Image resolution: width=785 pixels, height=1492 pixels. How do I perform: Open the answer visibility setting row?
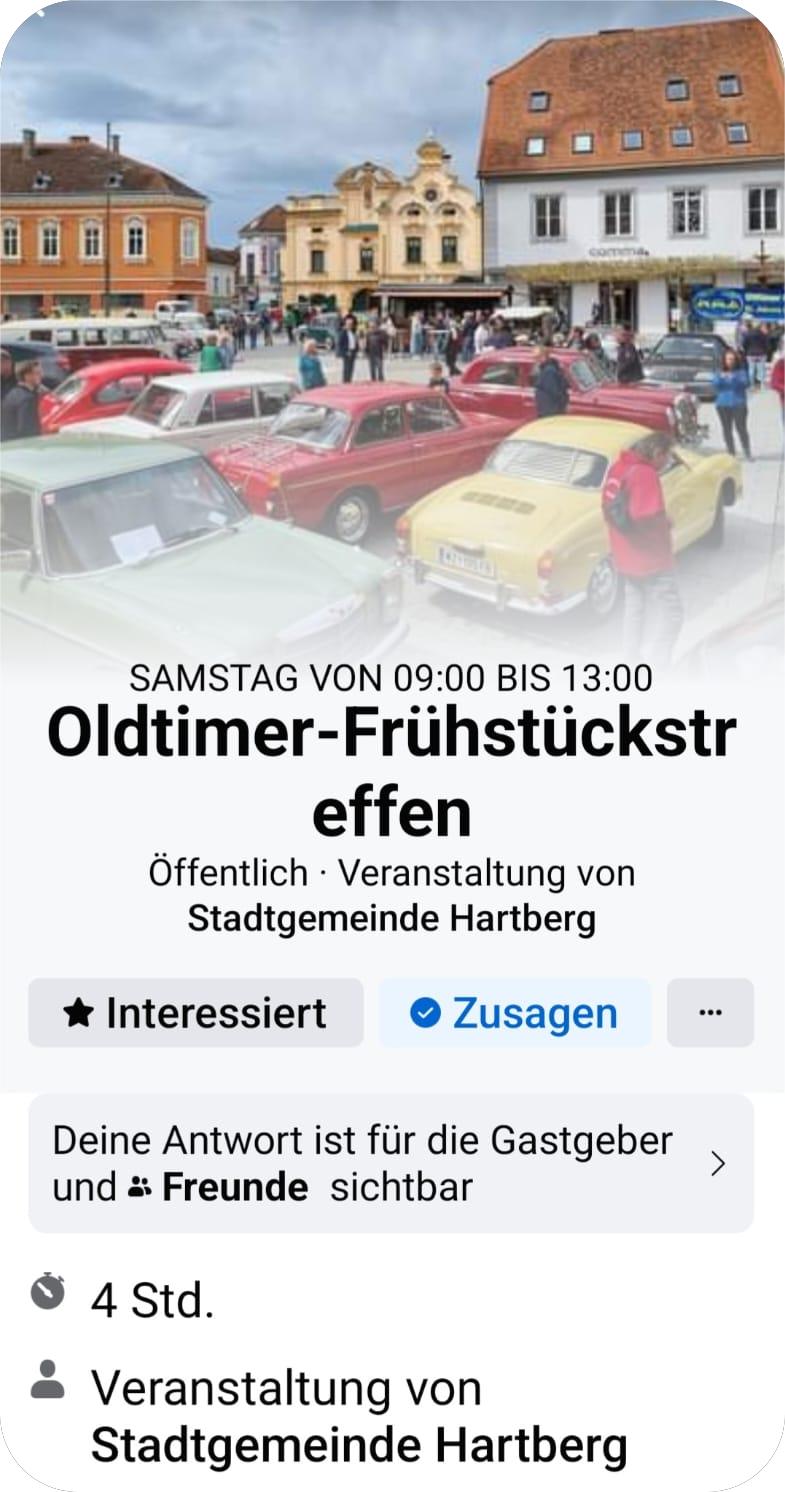(x=391, y=1163)
